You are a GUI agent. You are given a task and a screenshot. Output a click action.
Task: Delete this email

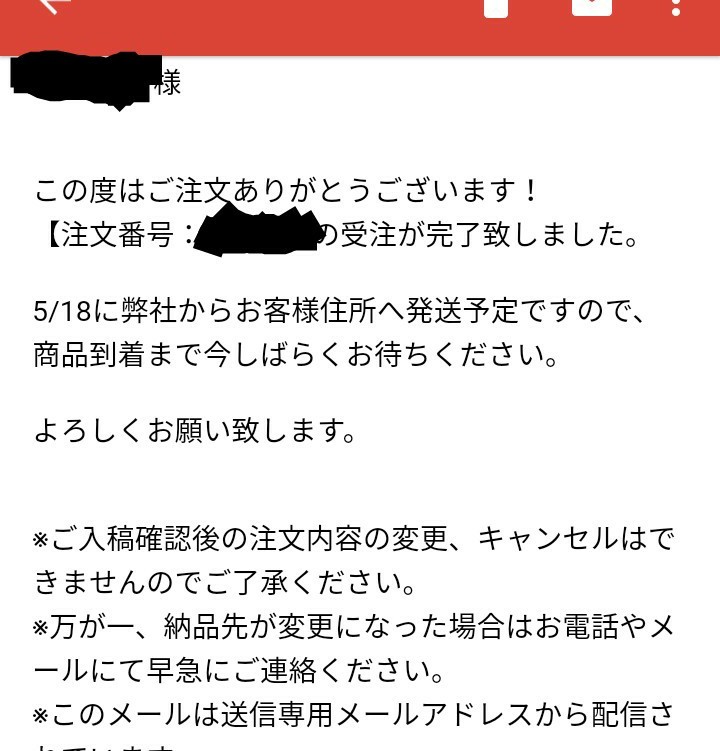click(x=496, y=7)
